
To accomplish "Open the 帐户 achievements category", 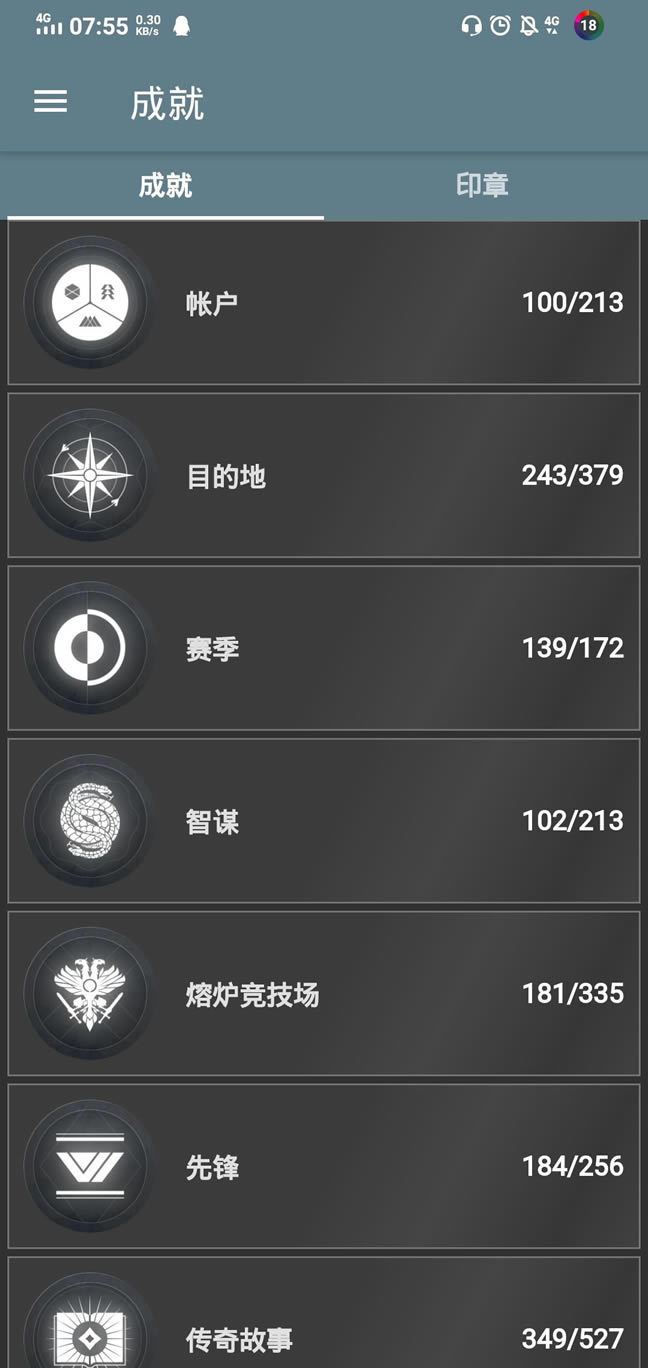I will [323, 302].
